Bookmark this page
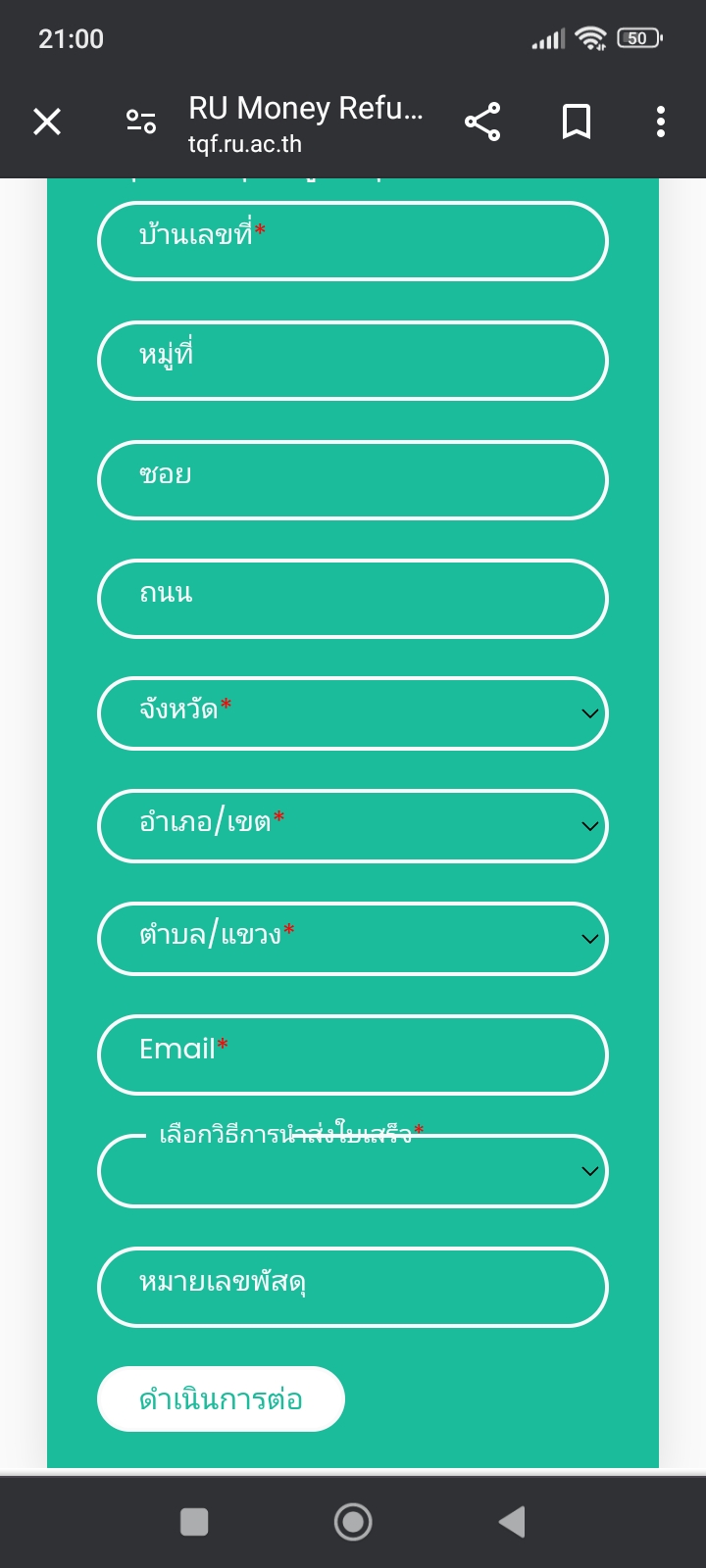706x1568 pixels. (x=577, y=122)
